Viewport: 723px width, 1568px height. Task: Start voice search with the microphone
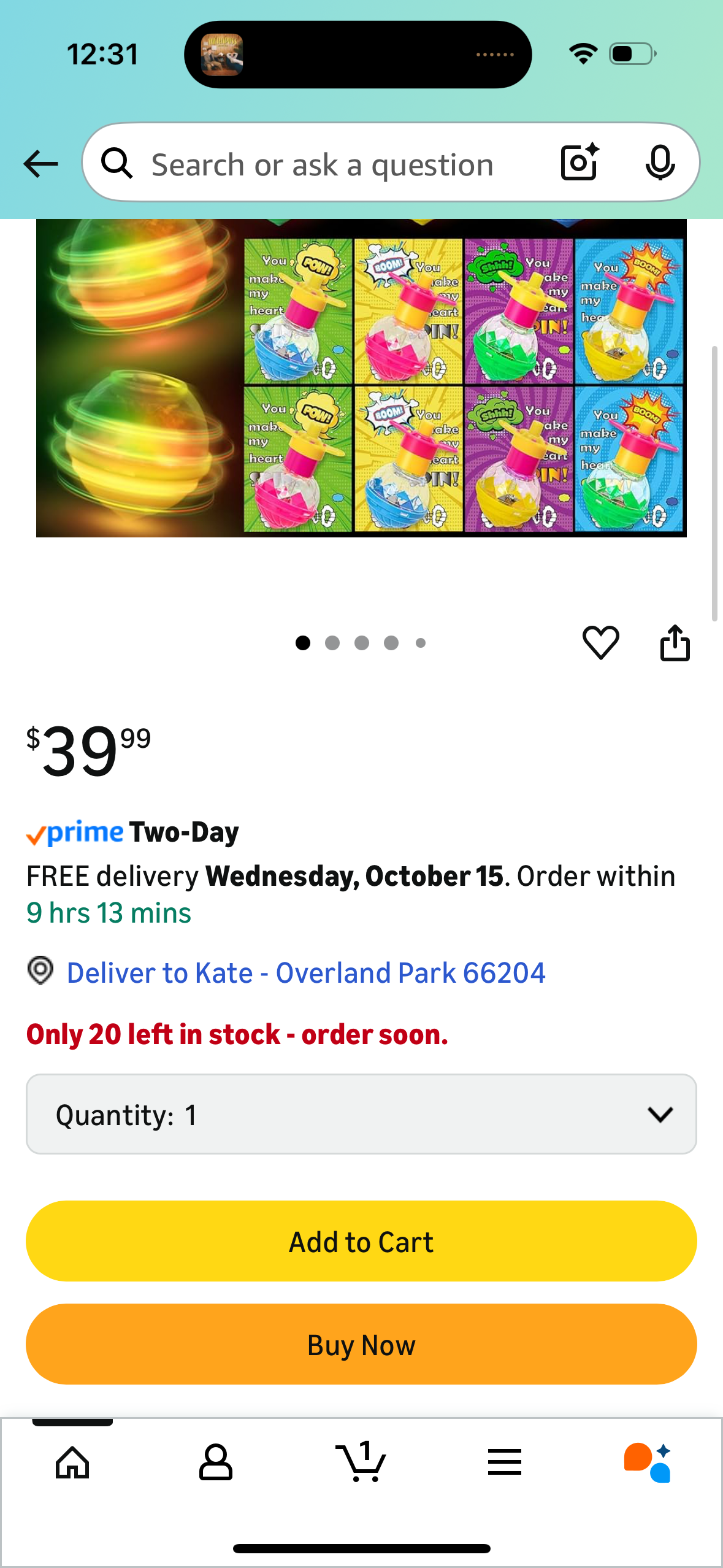[660, 163]
